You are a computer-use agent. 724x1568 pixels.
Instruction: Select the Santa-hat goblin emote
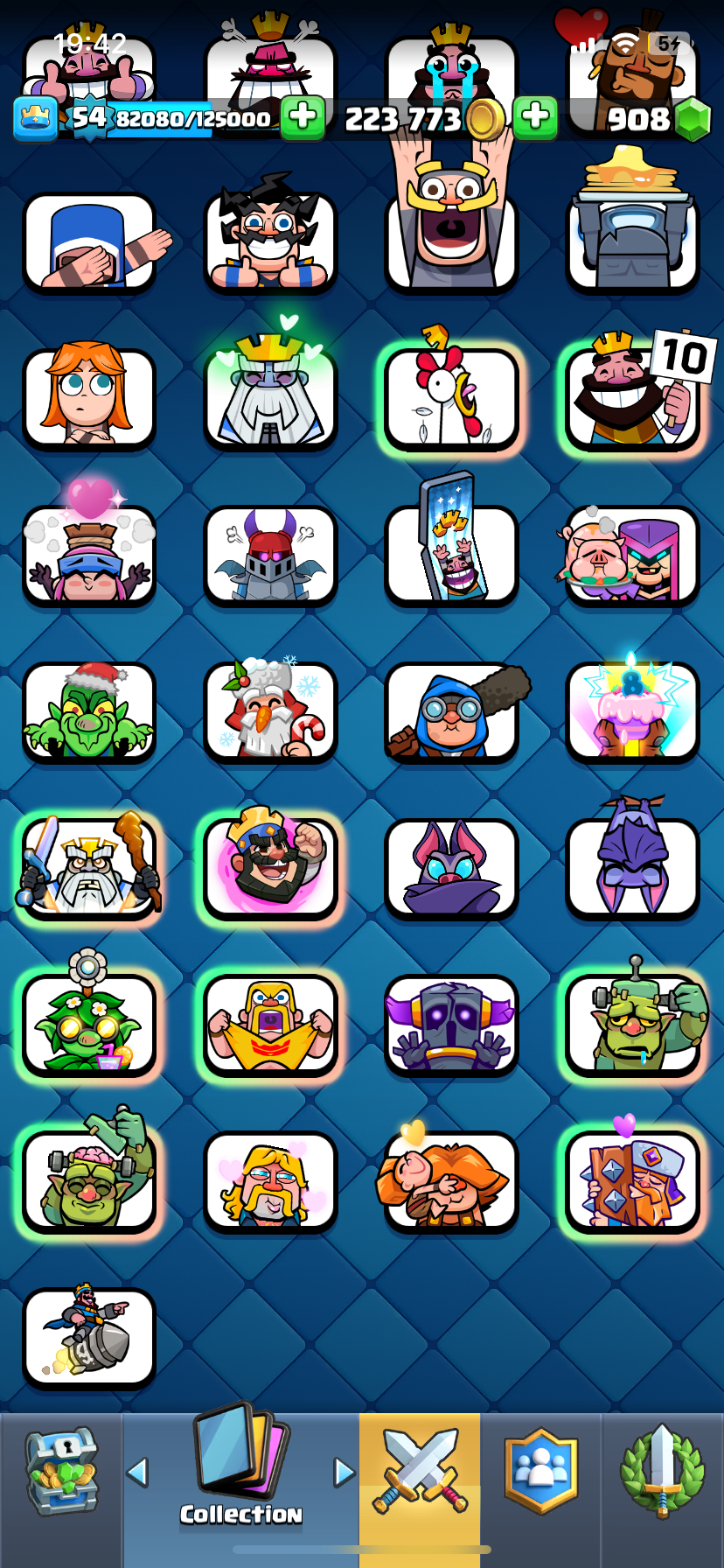coord(89,712)
